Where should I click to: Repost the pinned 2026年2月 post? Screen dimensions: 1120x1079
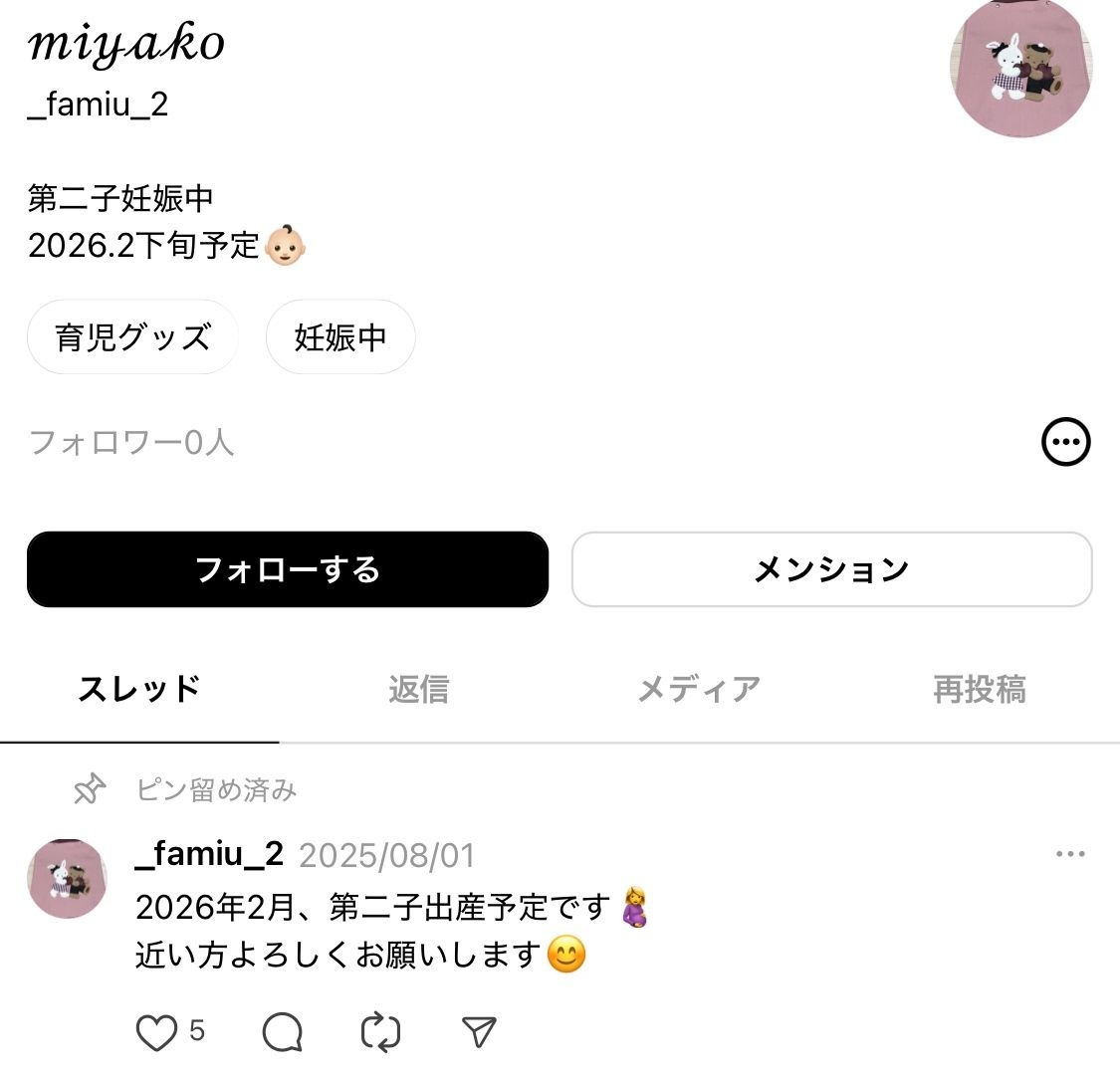[380, 1032]
